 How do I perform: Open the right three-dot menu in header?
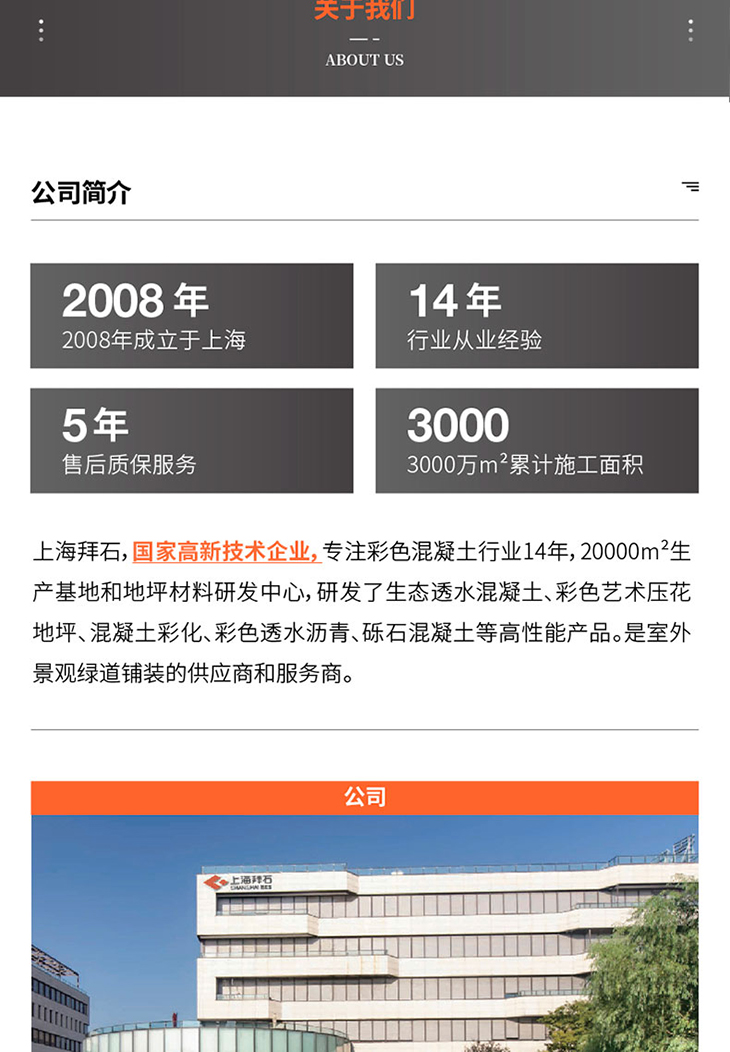[x=690, y=30]
